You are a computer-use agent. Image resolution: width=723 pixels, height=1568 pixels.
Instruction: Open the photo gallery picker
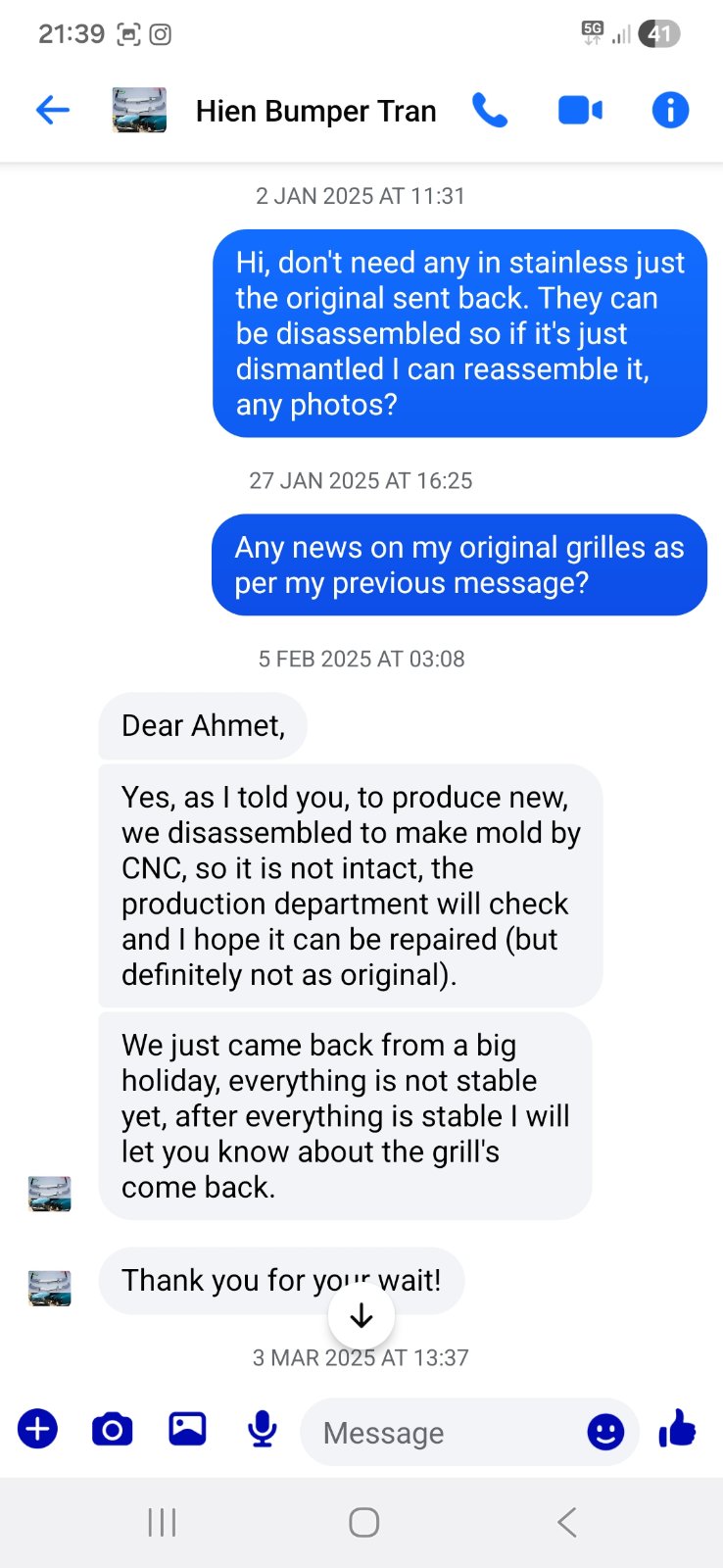click(187, 1429)
